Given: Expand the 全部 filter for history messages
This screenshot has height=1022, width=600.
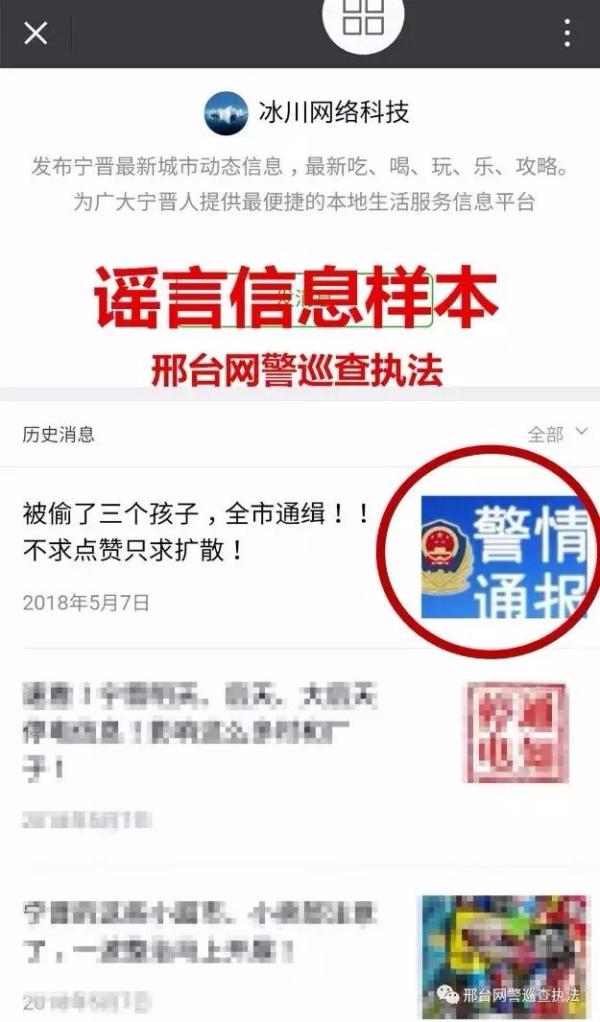Looking at the screenshot, I should pyautogui.click(x=558, y=433).
